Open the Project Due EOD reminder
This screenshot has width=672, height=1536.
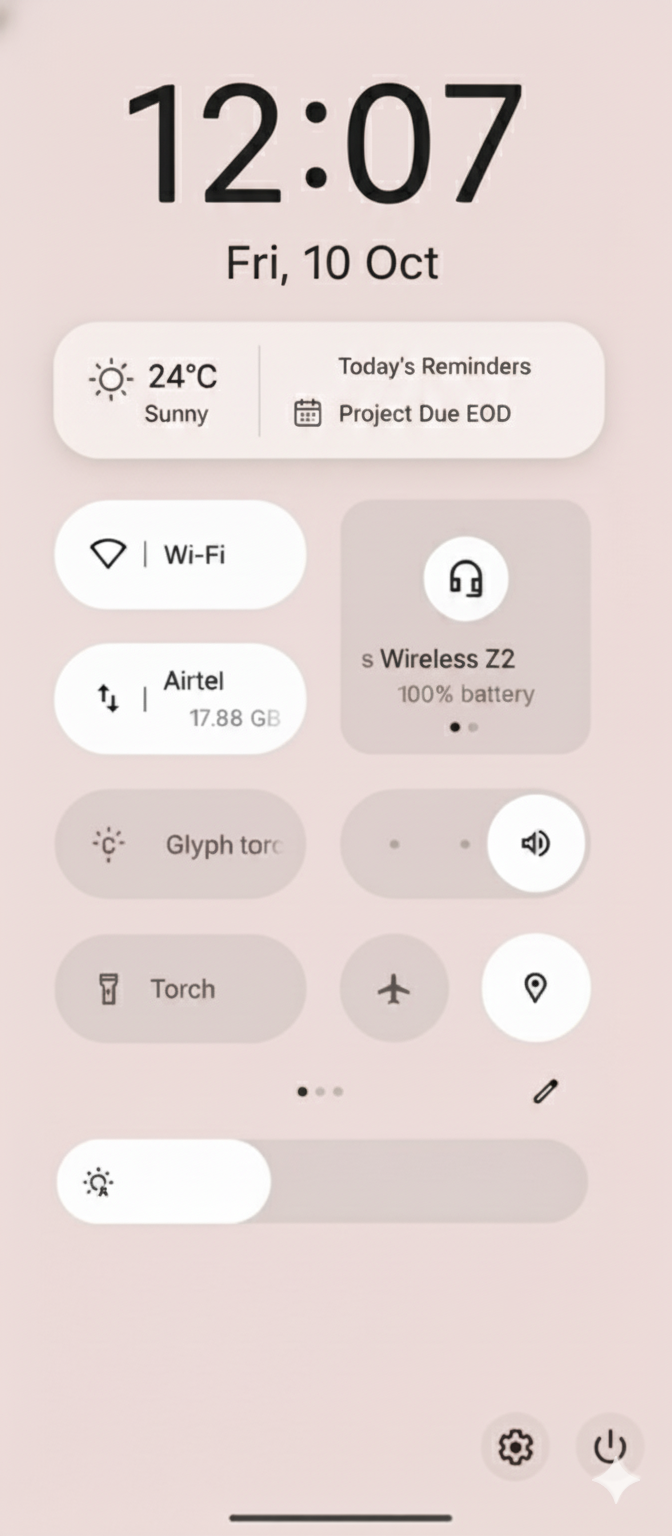pos(424,413)
